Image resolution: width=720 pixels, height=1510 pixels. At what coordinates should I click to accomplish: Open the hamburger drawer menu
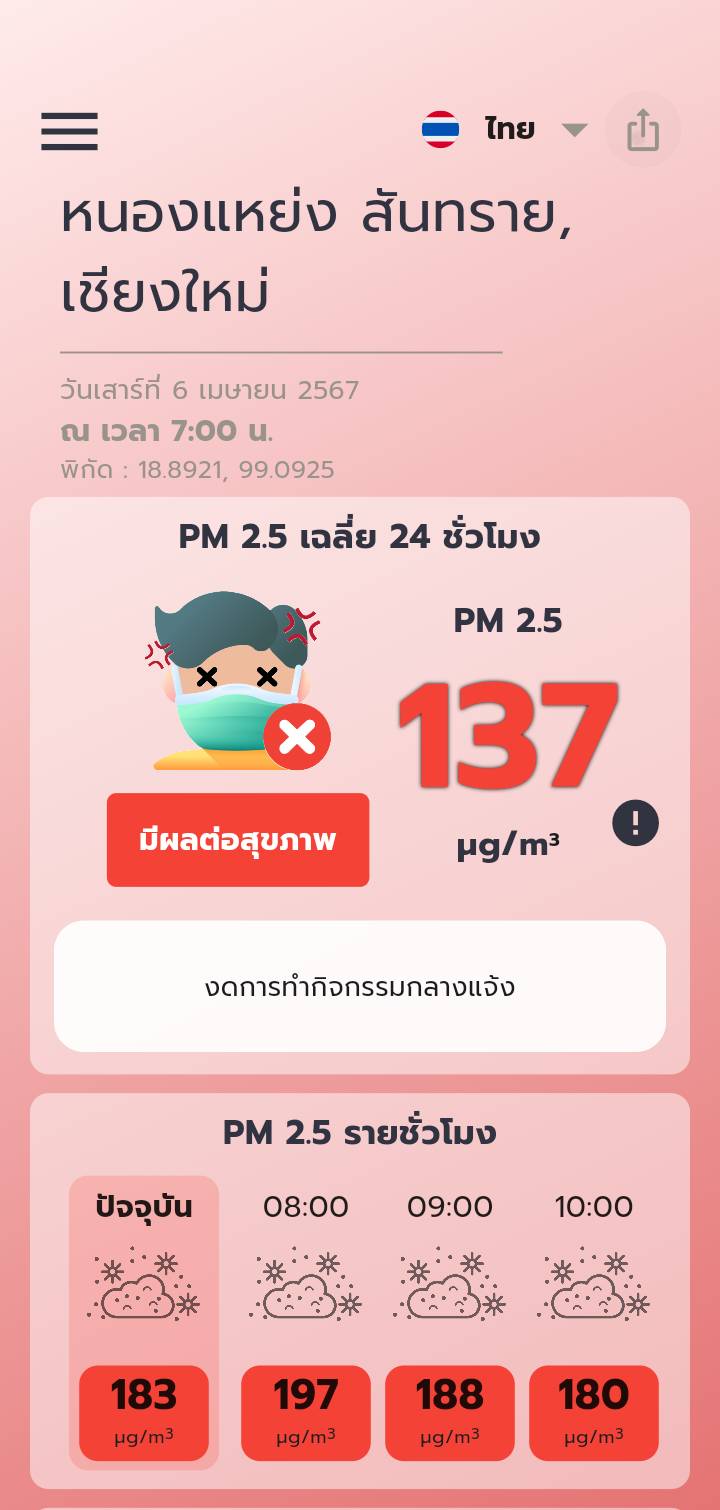[69, 131]
